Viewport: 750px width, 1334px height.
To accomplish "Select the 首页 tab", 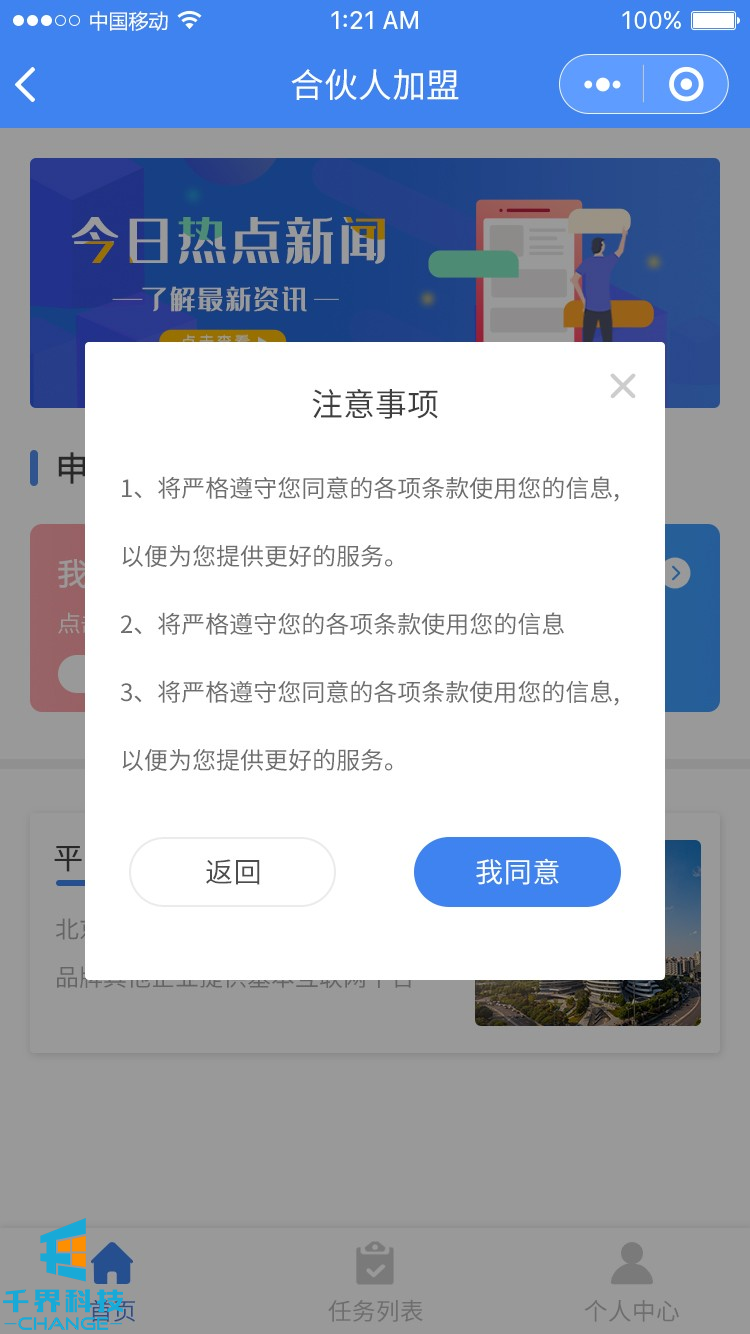I will (112, 1282).
